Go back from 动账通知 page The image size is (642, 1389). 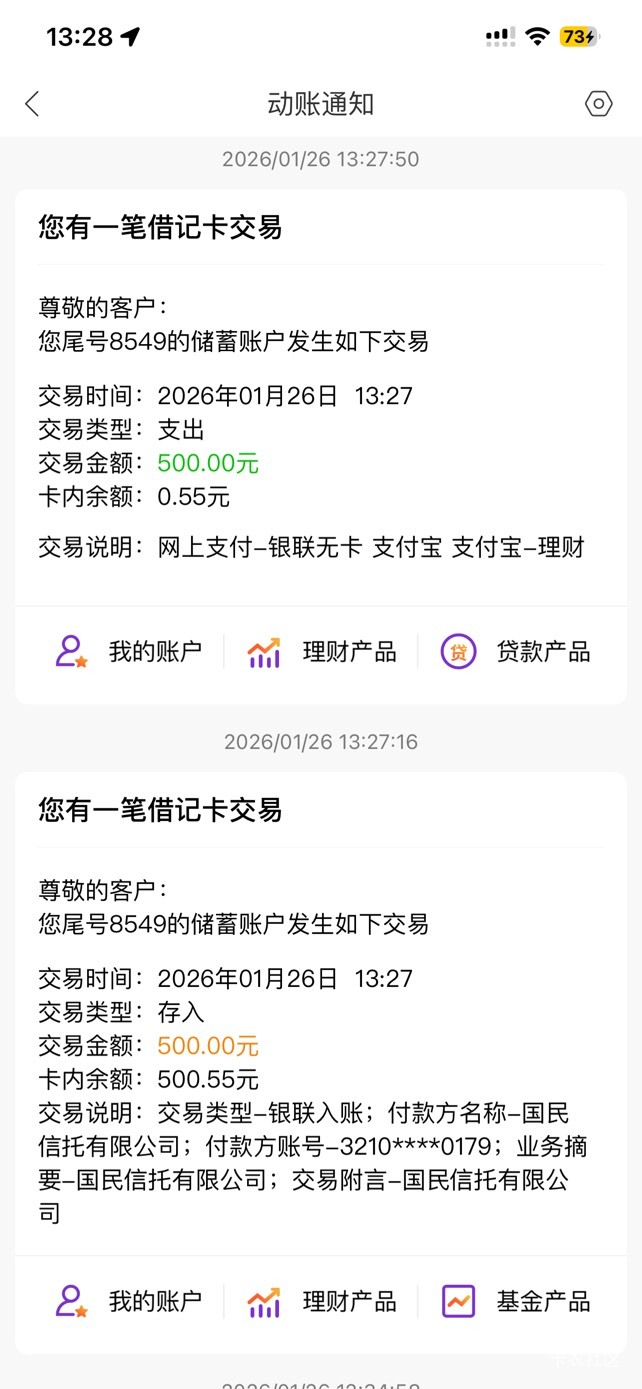(32, 104)
